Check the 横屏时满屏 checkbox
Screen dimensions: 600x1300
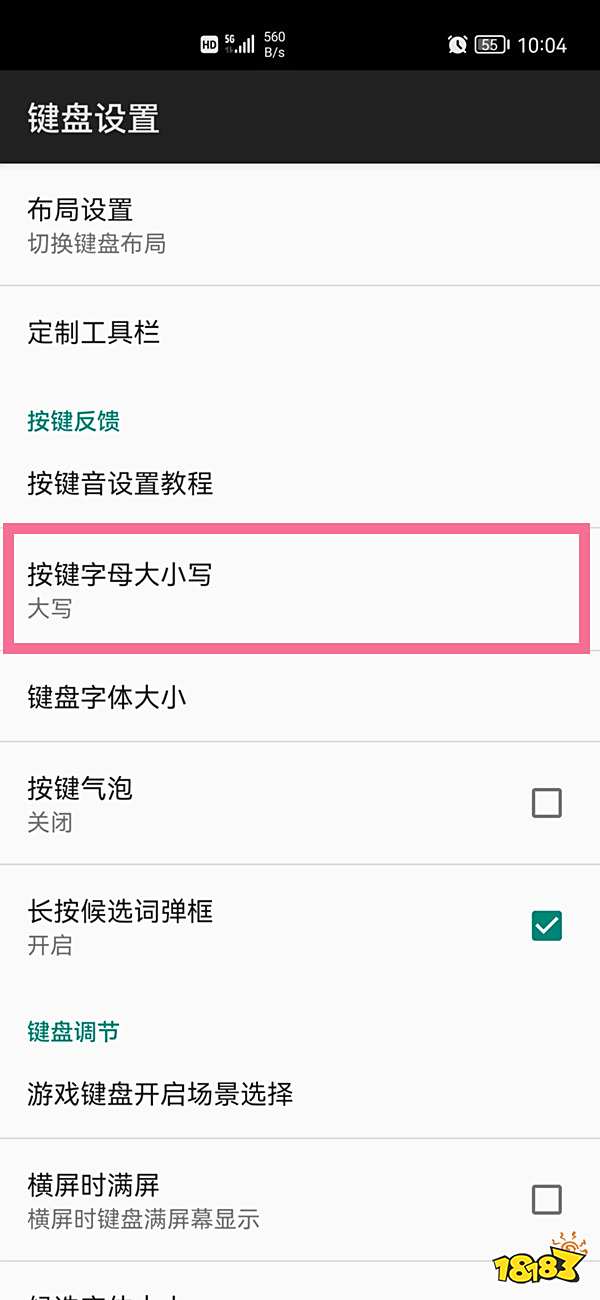click(x=546, y=1199)
